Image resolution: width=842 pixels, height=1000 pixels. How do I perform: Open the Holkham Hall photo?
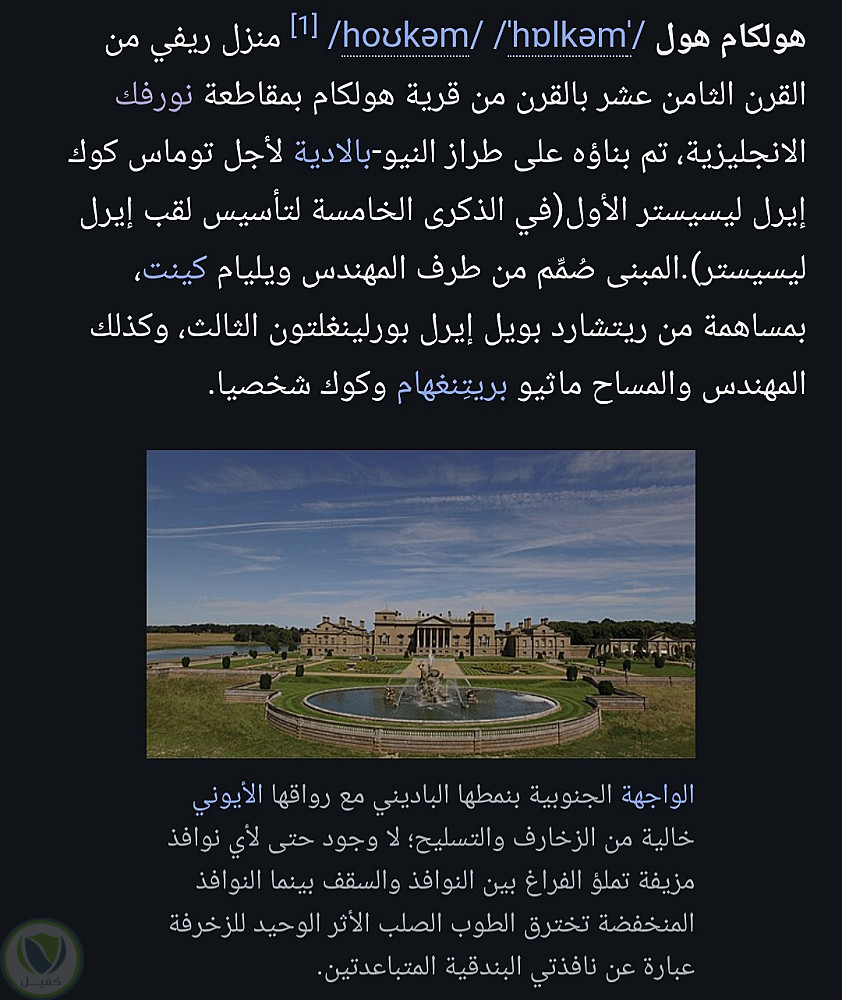(x=420, y=603)
